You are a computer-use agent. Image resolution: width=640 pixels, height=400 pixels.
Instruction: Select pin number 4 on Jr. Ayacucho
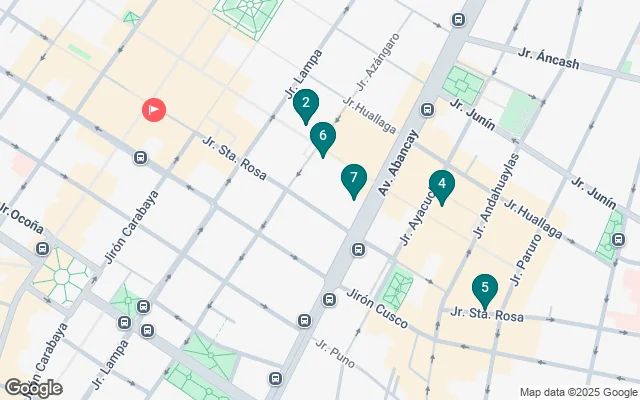click(x=441, y=184)
